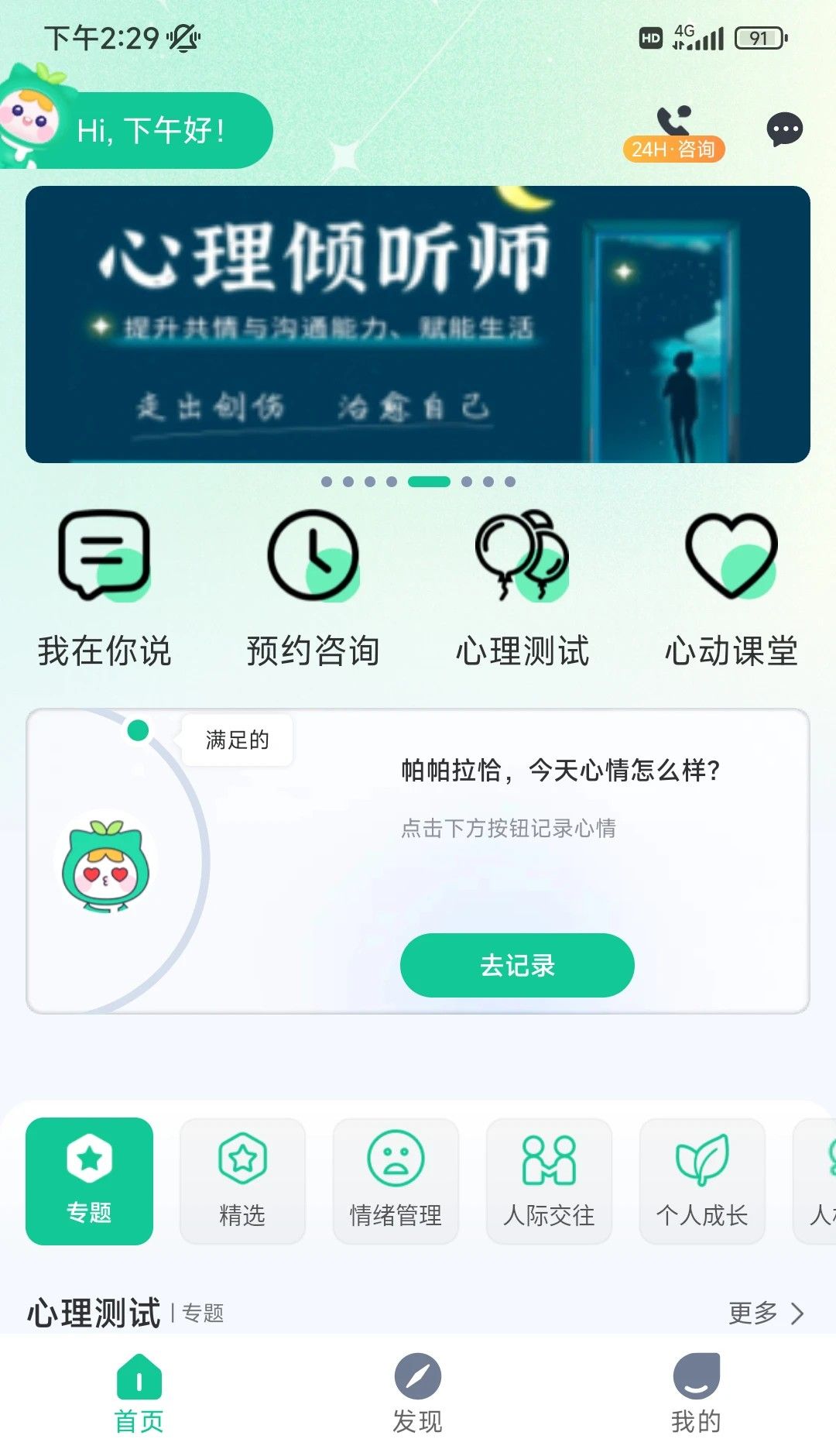
Task: Open the 预约咨询 clock icon
Action: click(x=312, y=555)
